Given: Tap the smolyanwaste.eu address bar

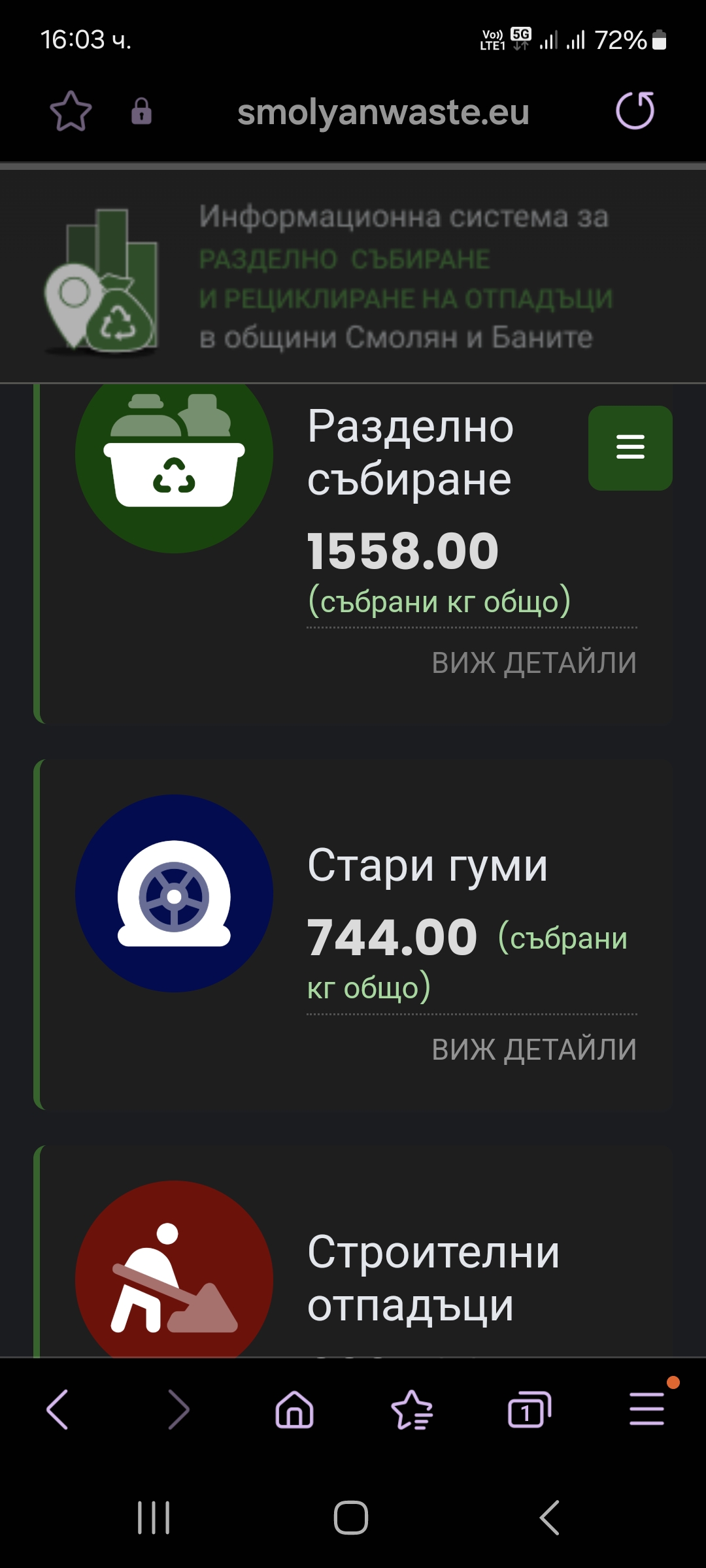Looking at the screenshot, I should [383, 112].
